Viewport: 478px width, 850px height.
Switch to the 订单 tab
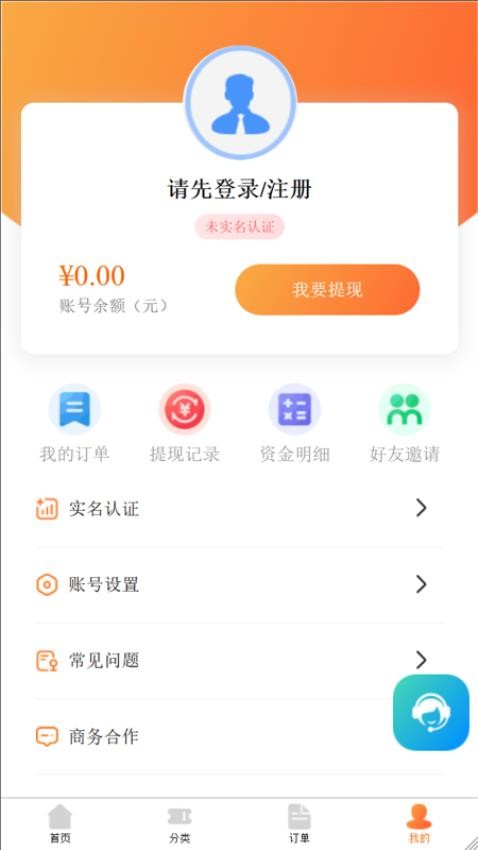tap(299, 824)
